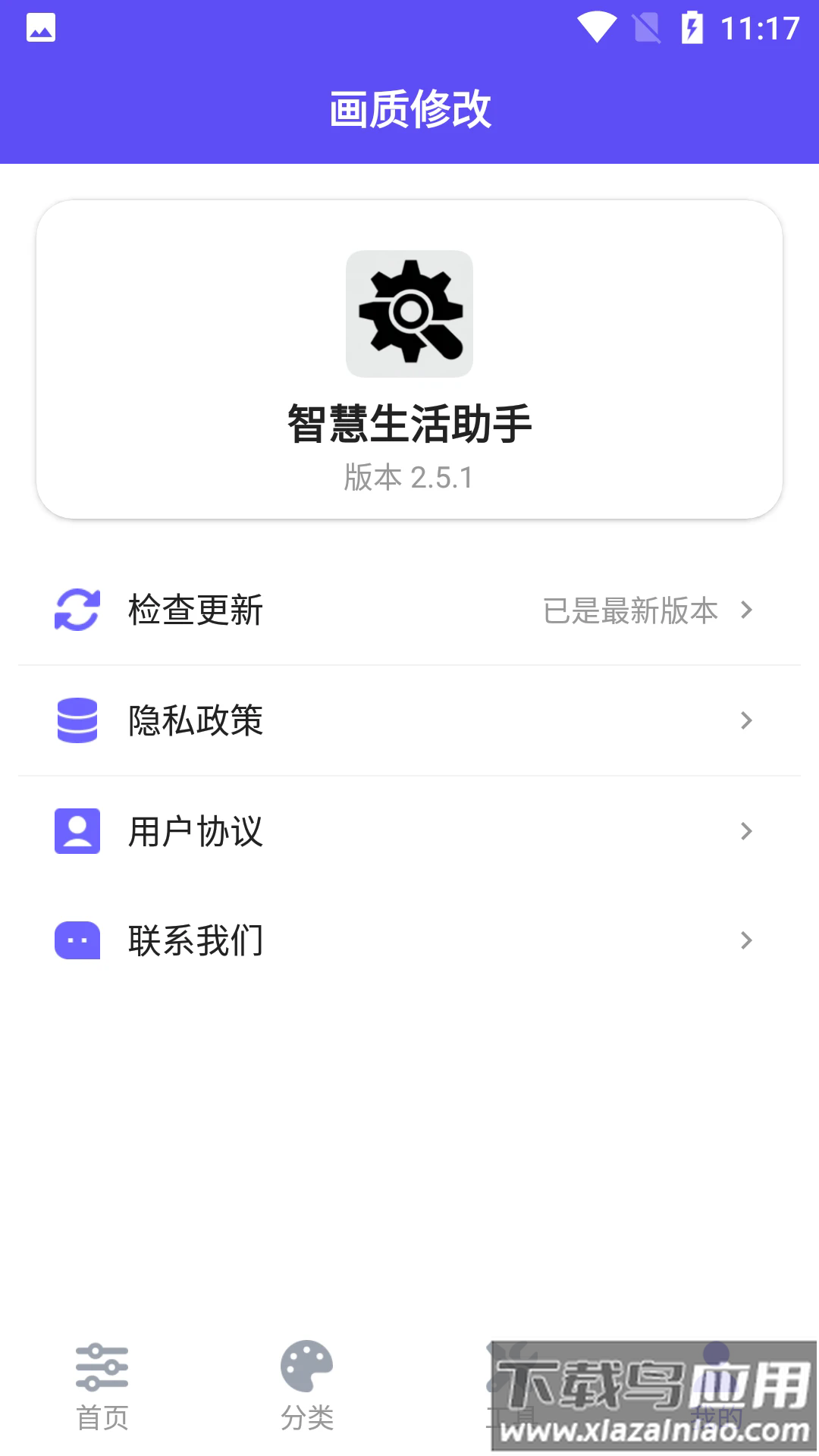
Task: Click the palette icon above 分类
Action: (306, 1365)
